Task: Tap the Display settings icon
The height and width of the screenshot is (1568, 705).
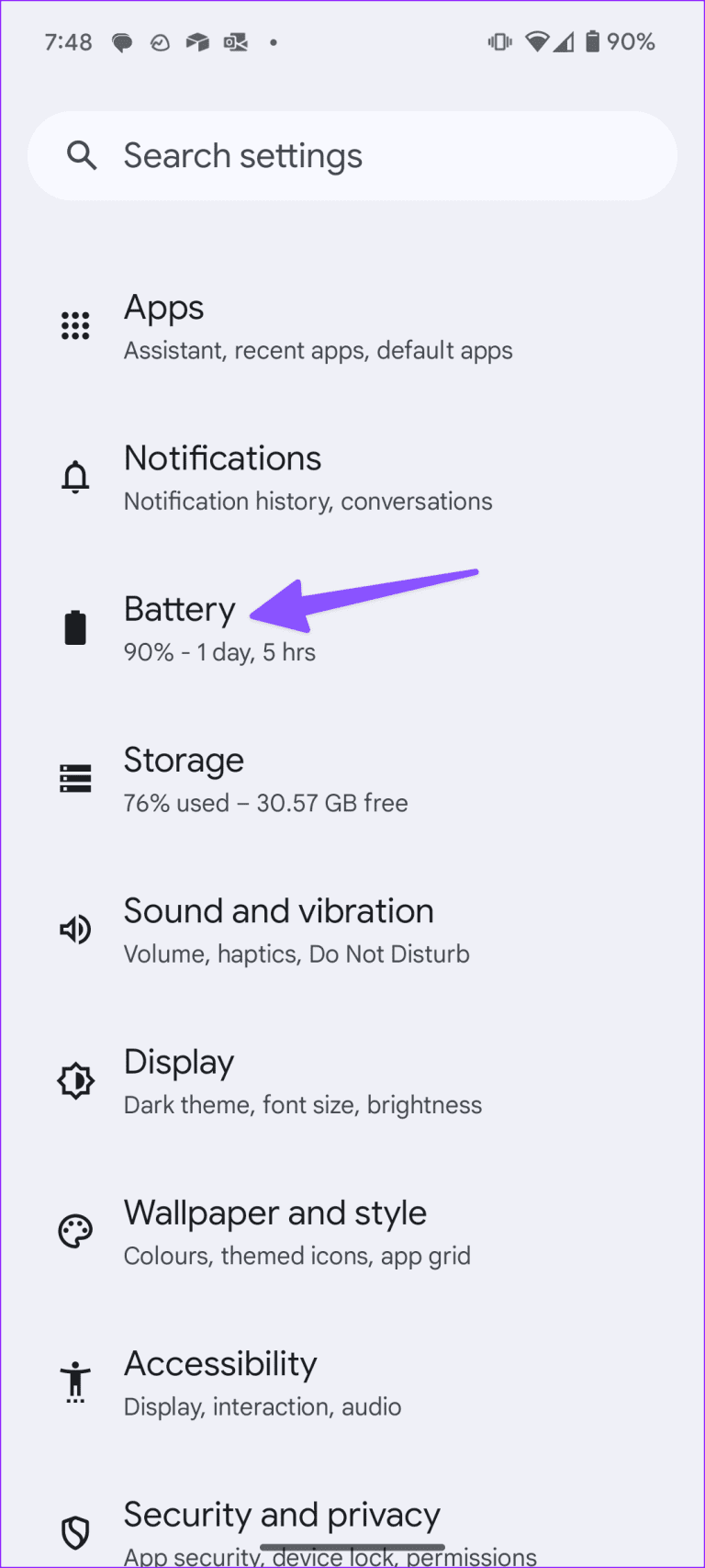Action: point(75,1080)
